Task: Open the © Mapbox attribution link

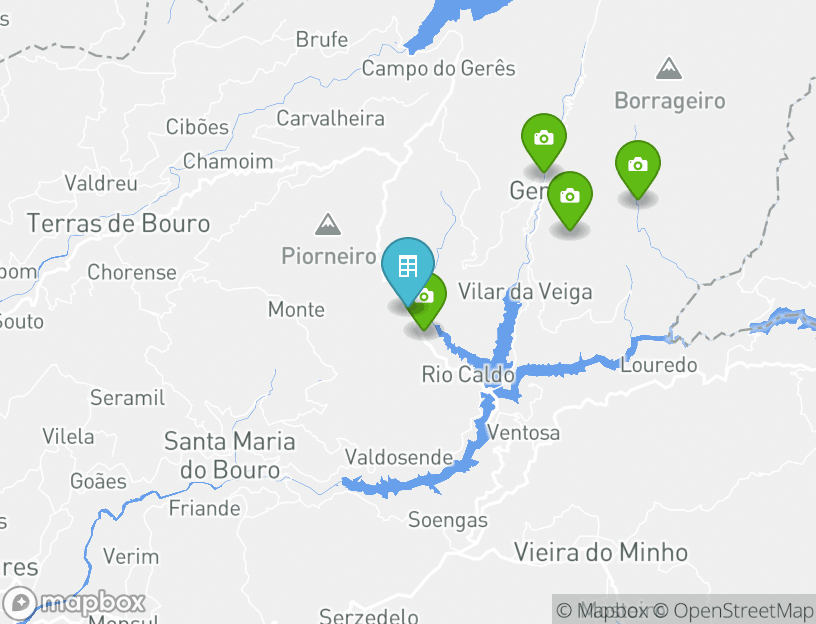Action: click(x=602, y=610)
